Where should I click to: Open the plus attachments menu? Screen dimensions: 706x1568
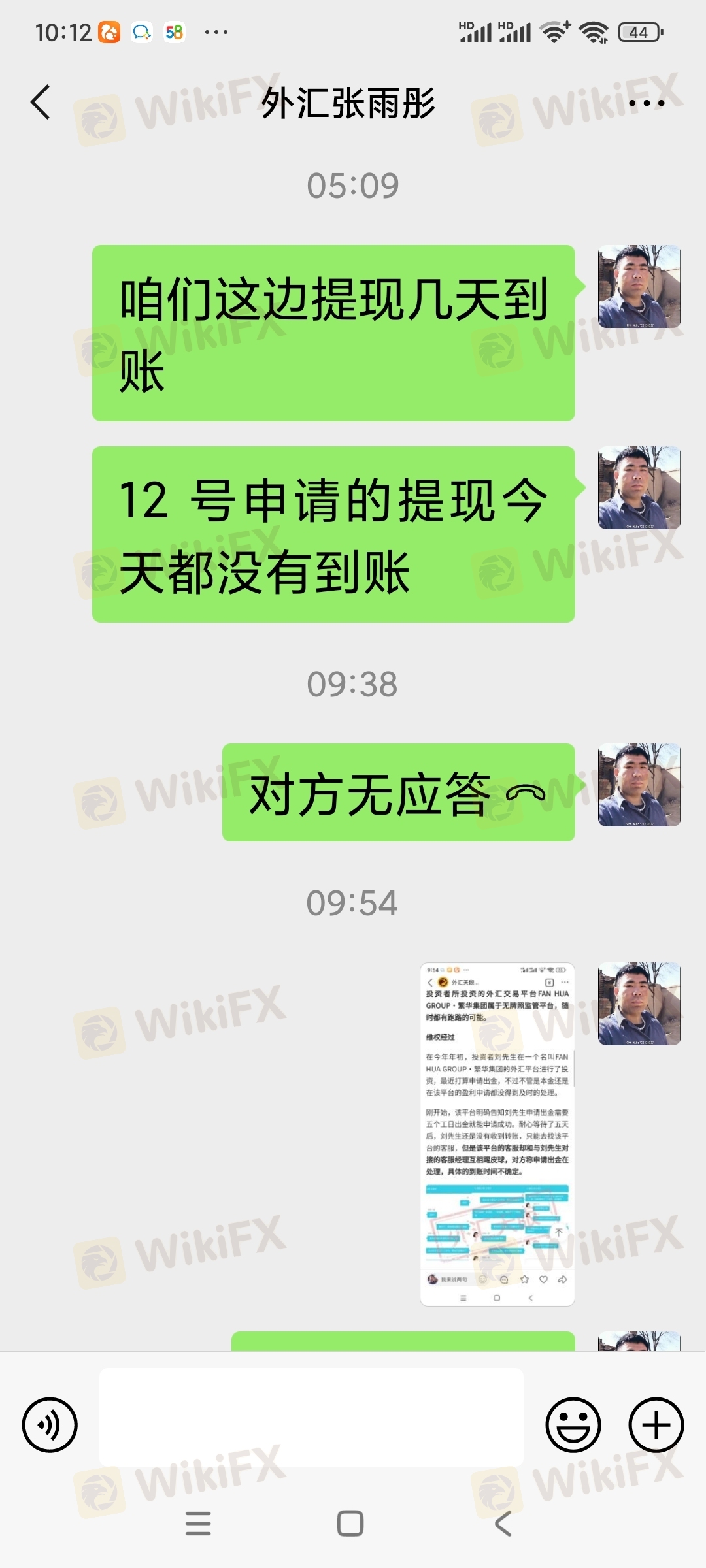656,1425
